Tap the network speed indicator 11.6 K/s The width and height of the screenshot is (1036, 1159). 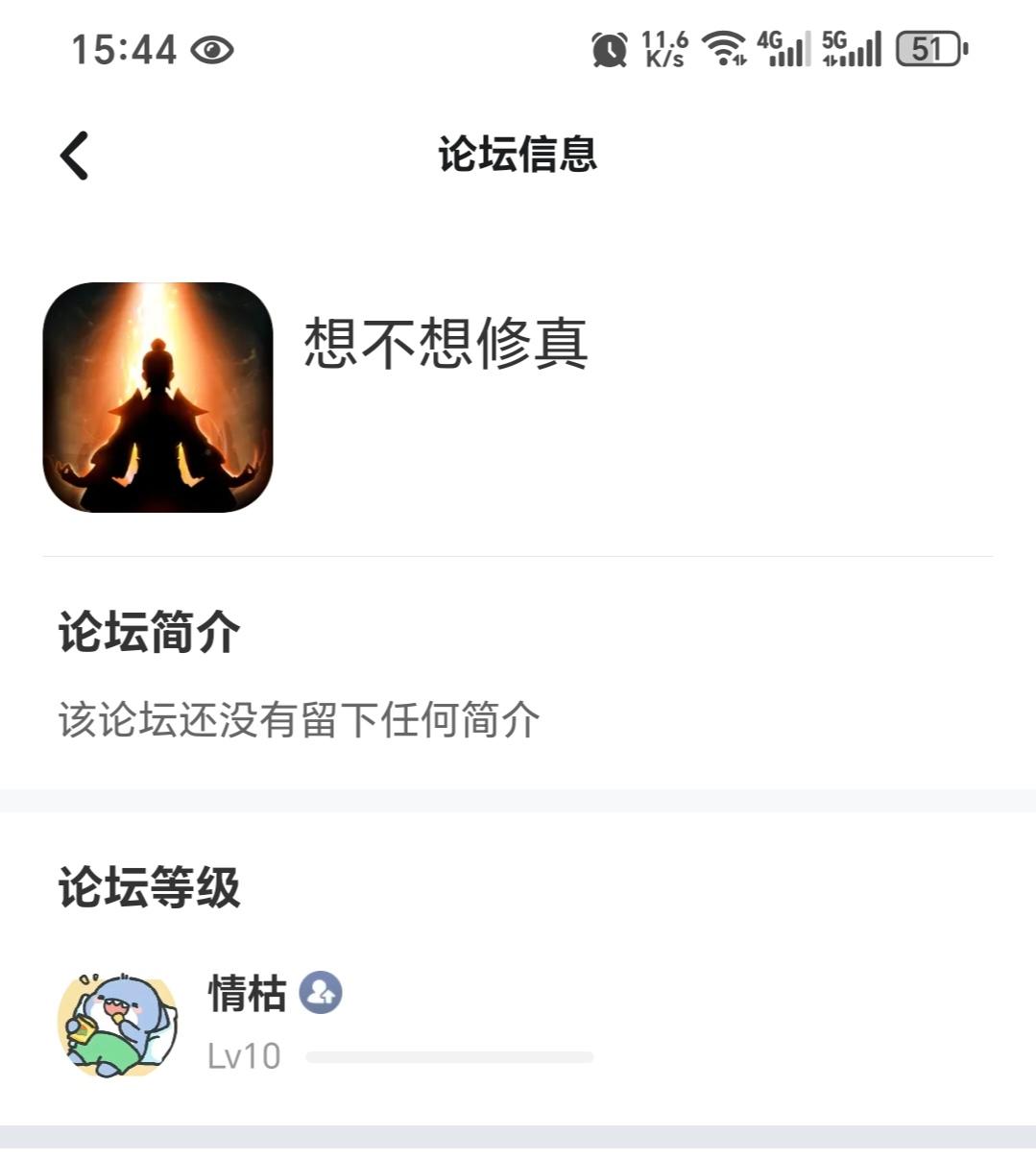(661, 48)
